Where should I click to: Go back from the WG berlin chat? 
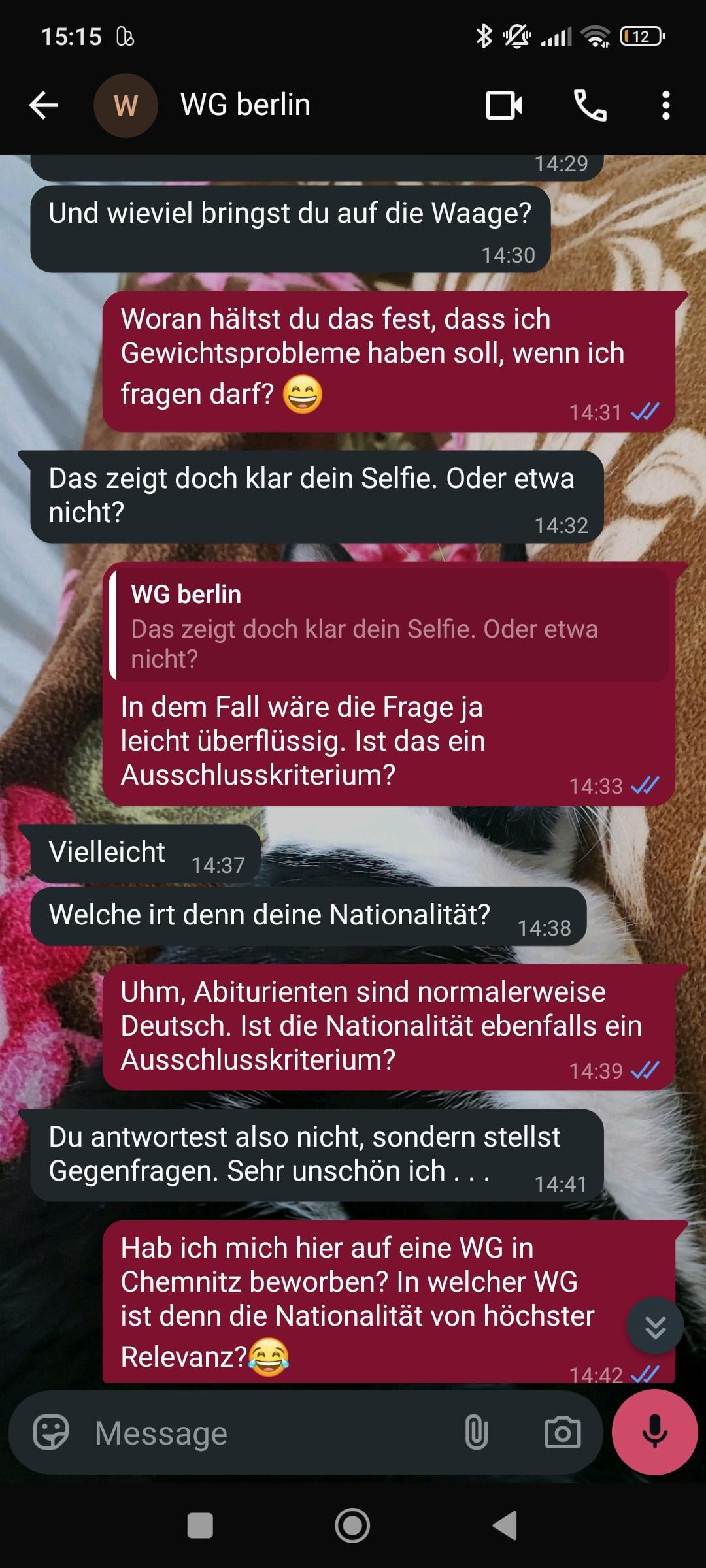coord(44,105)
